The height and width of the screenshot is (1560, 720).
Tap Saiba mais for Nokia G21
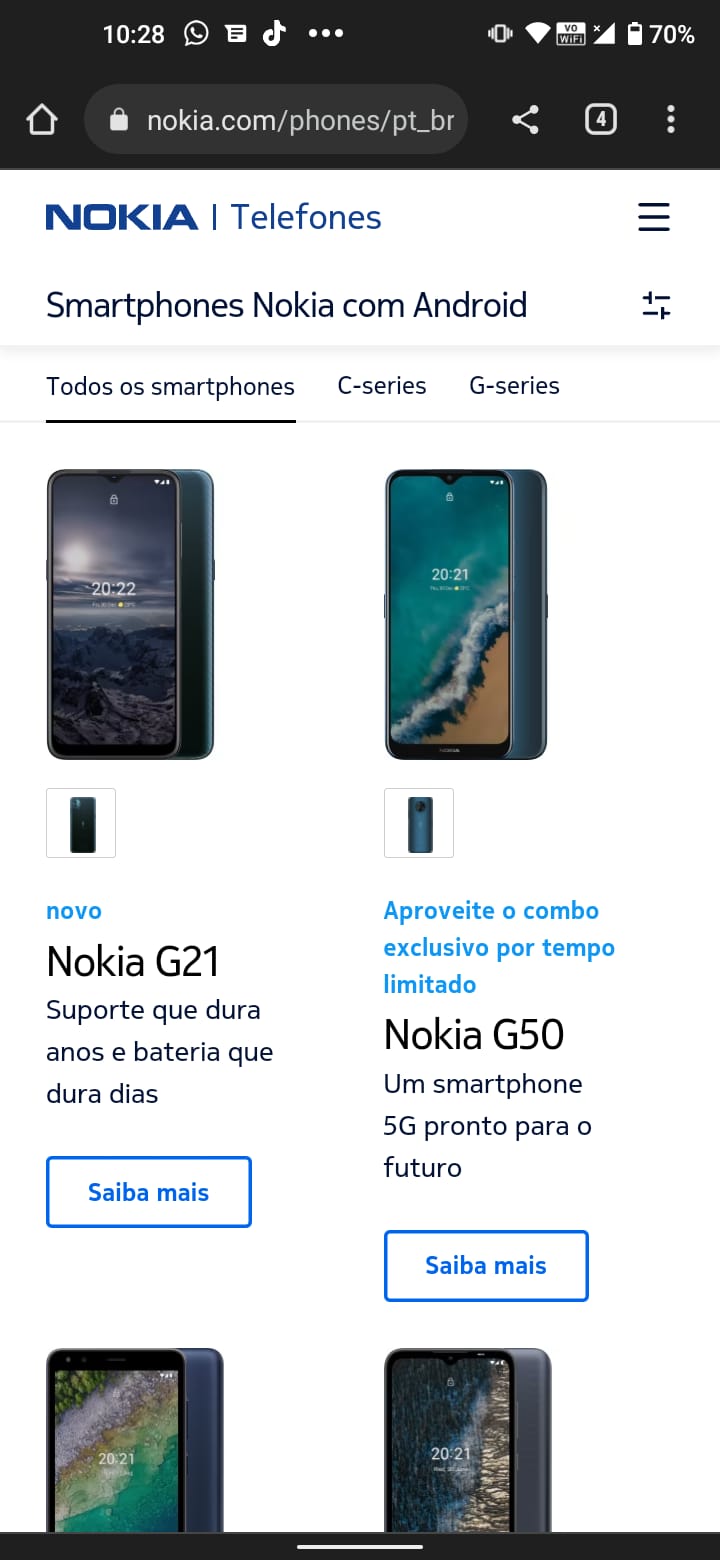pos(148,1192)
